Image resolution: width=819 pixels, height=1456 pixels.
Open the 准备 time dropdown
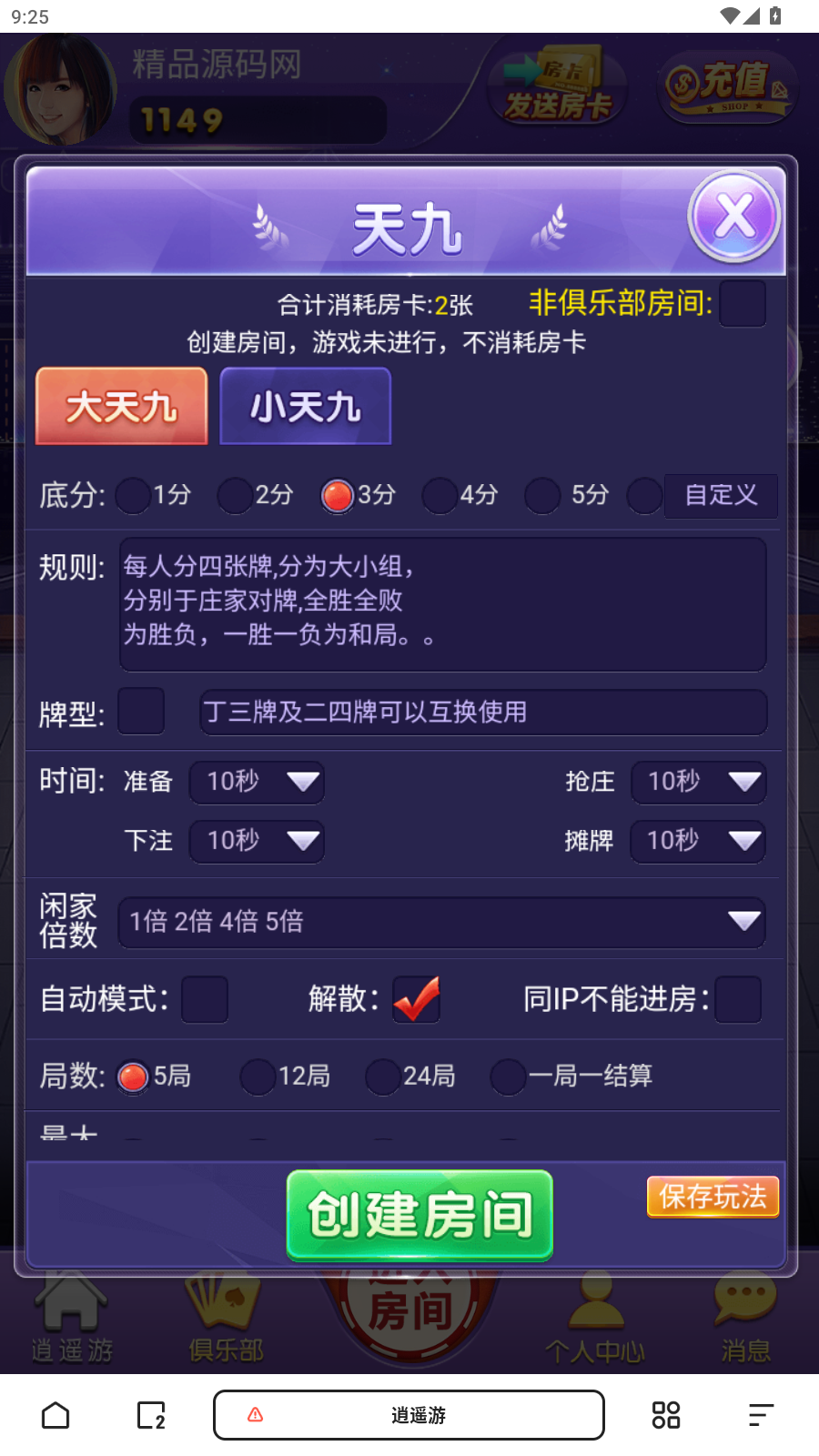tap(258, 782)
